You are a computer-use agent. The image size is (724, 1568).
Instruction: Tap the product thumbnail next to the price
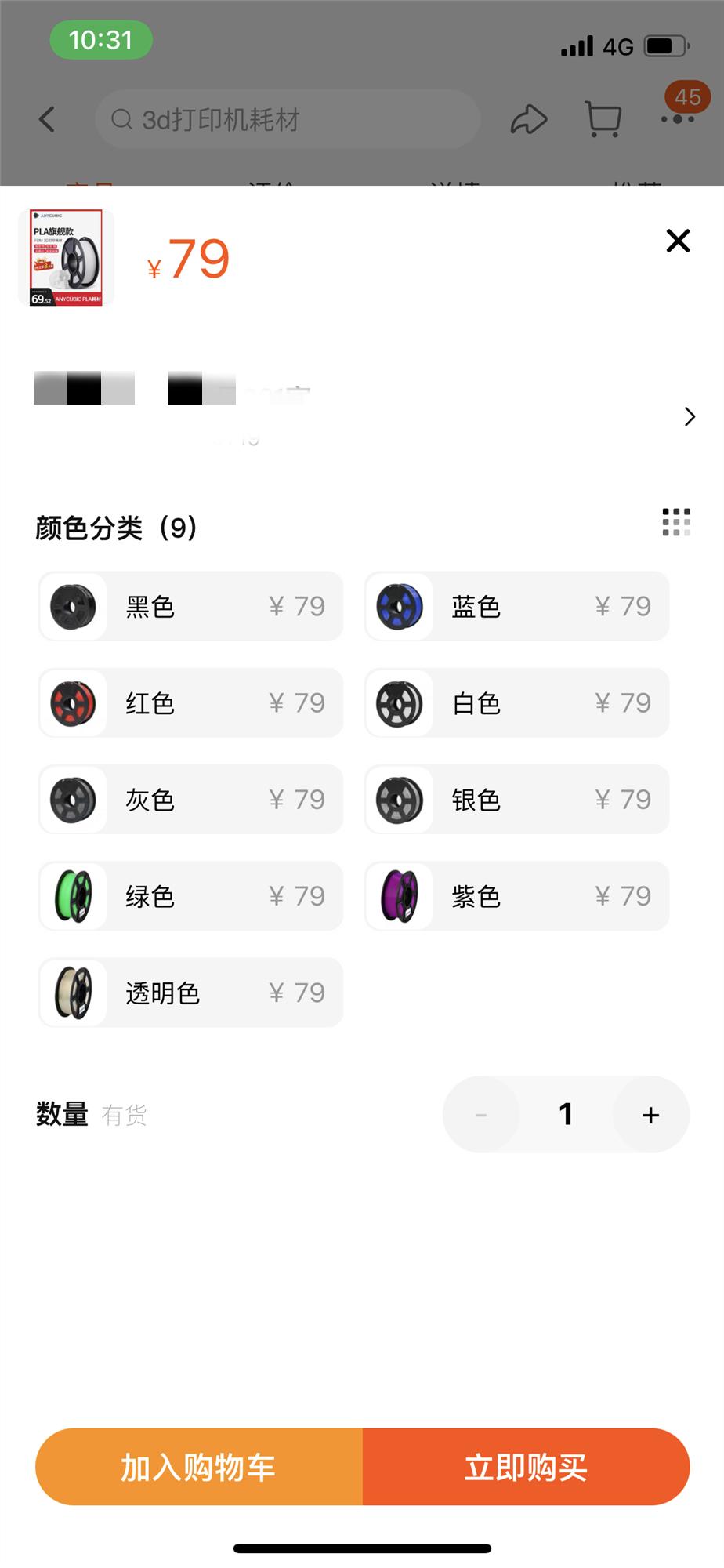tap(67, 257)
